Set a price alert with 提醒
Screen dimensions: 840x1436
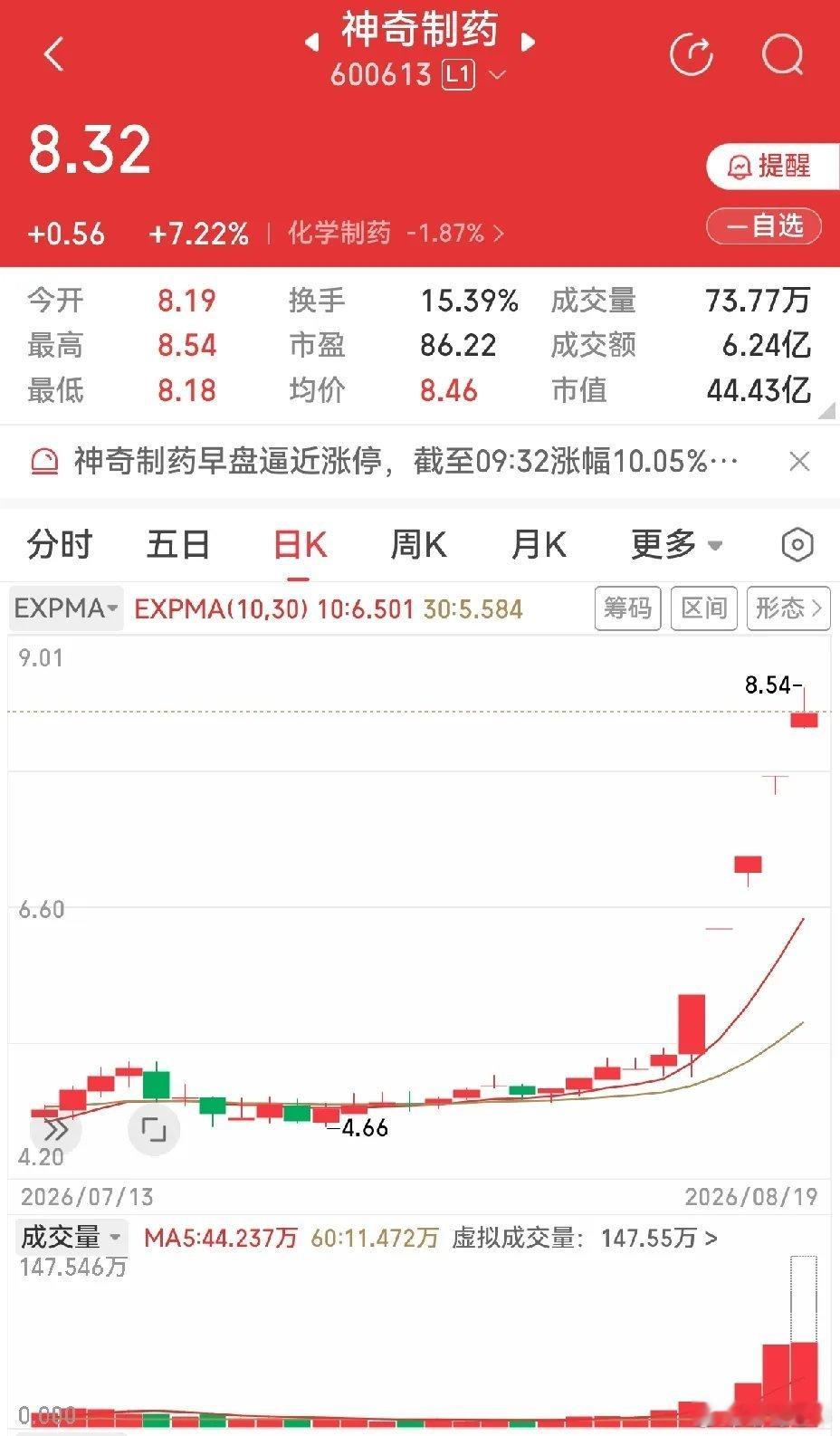point(772,166)
